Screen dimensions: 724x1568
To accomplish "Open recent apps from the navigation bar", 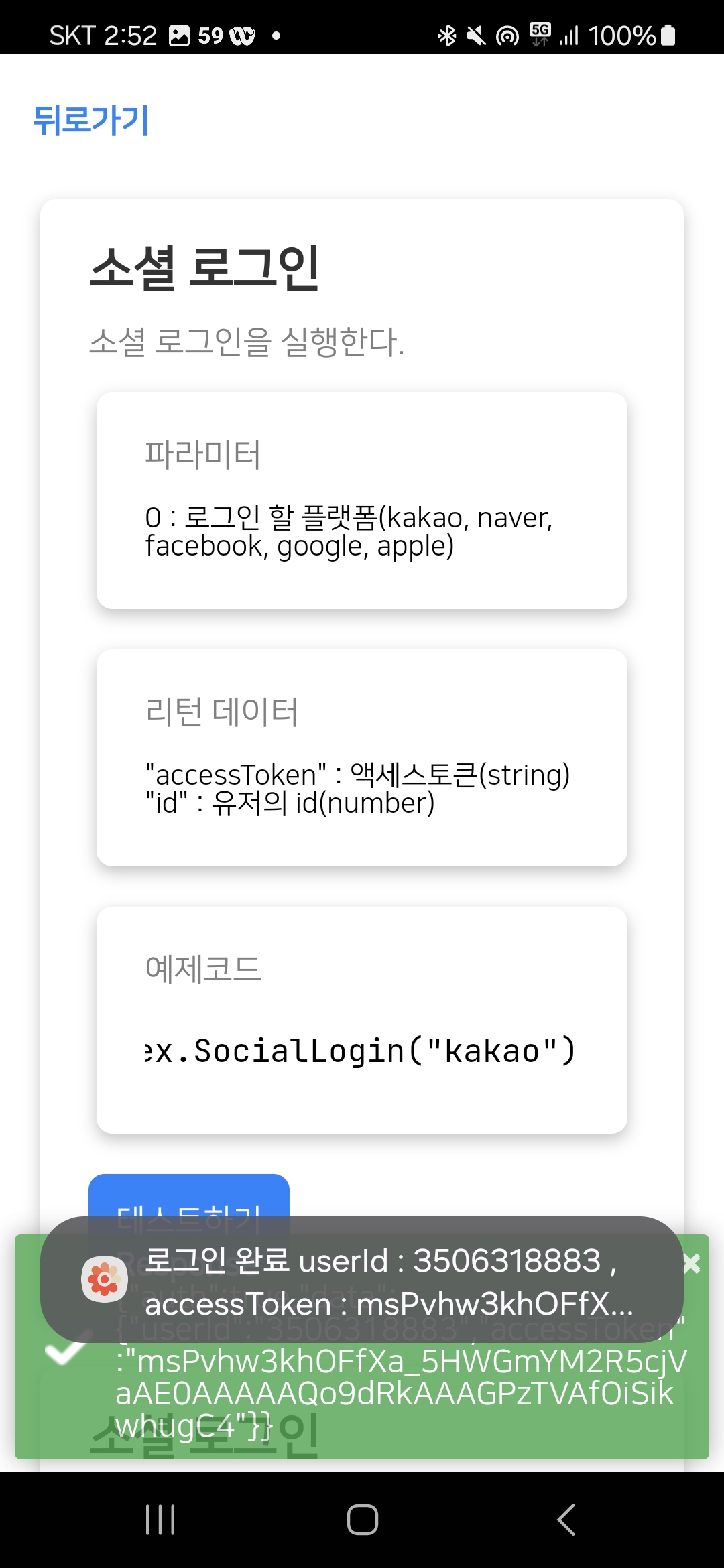I will tap(160, 1519).
